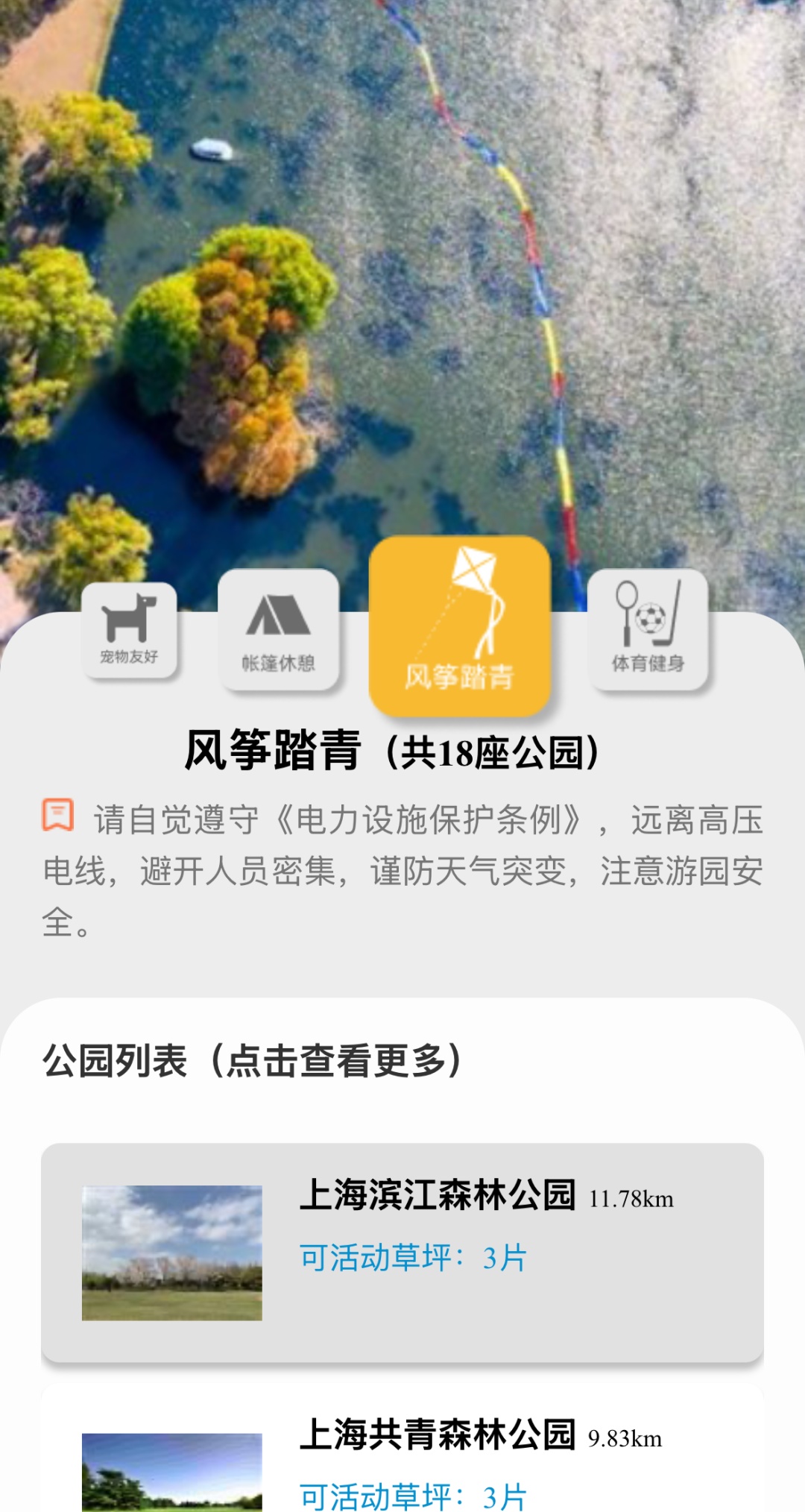View details for 上海共青森林公园
The width and height of the screenshot is (805, 1512).
[402, 1454]
